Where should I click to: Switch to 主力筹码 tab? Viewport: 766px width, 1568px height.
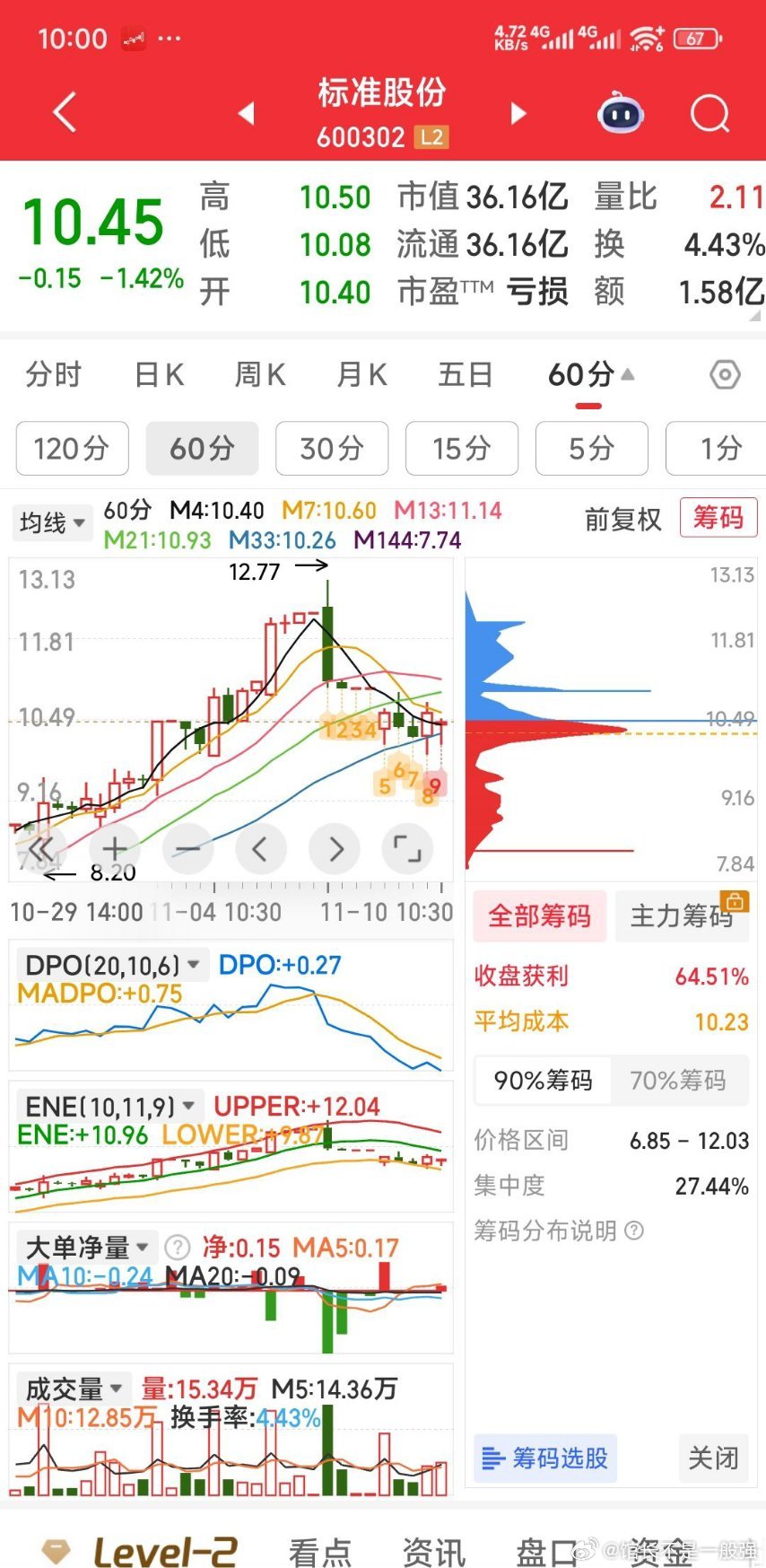coord(682,915)
